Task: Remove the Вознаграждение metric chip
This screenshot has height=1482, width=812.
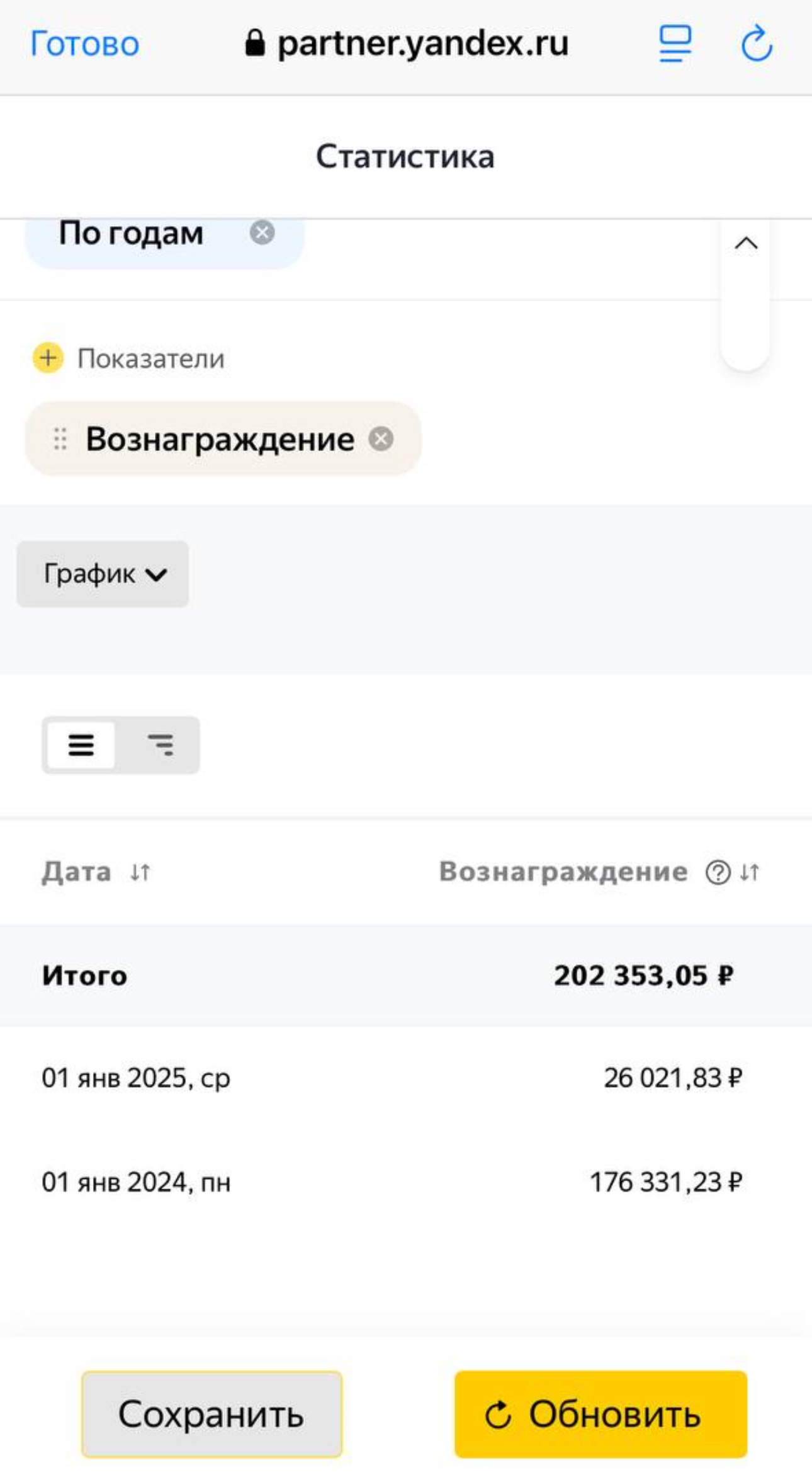Action: (381, 439)
